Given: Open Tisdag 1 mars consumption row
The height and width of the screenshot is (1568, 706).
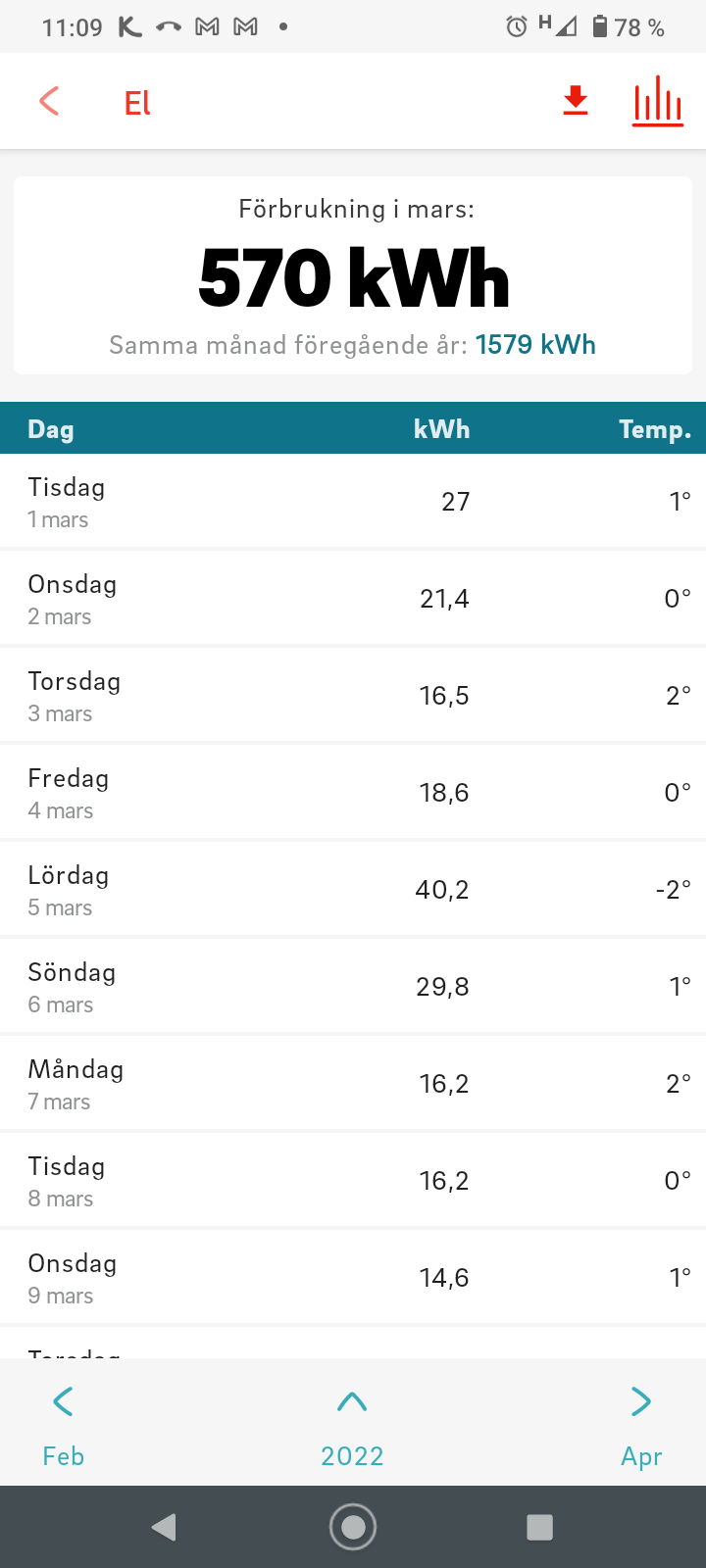Looking at the screenshot, I should (353, 502).
